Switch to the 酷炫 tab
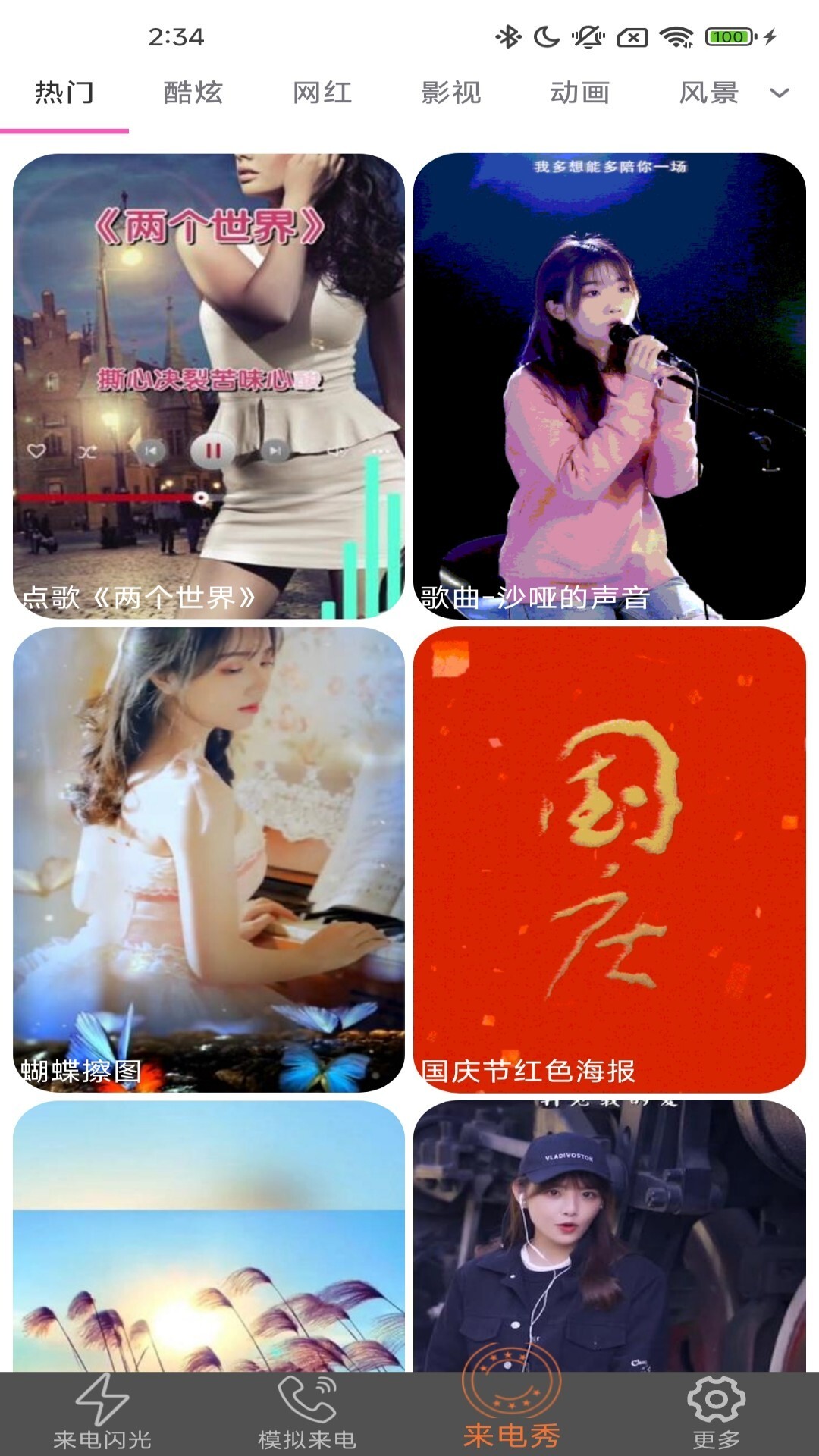The image size is (819, 1456). click(x=193, y=93)
